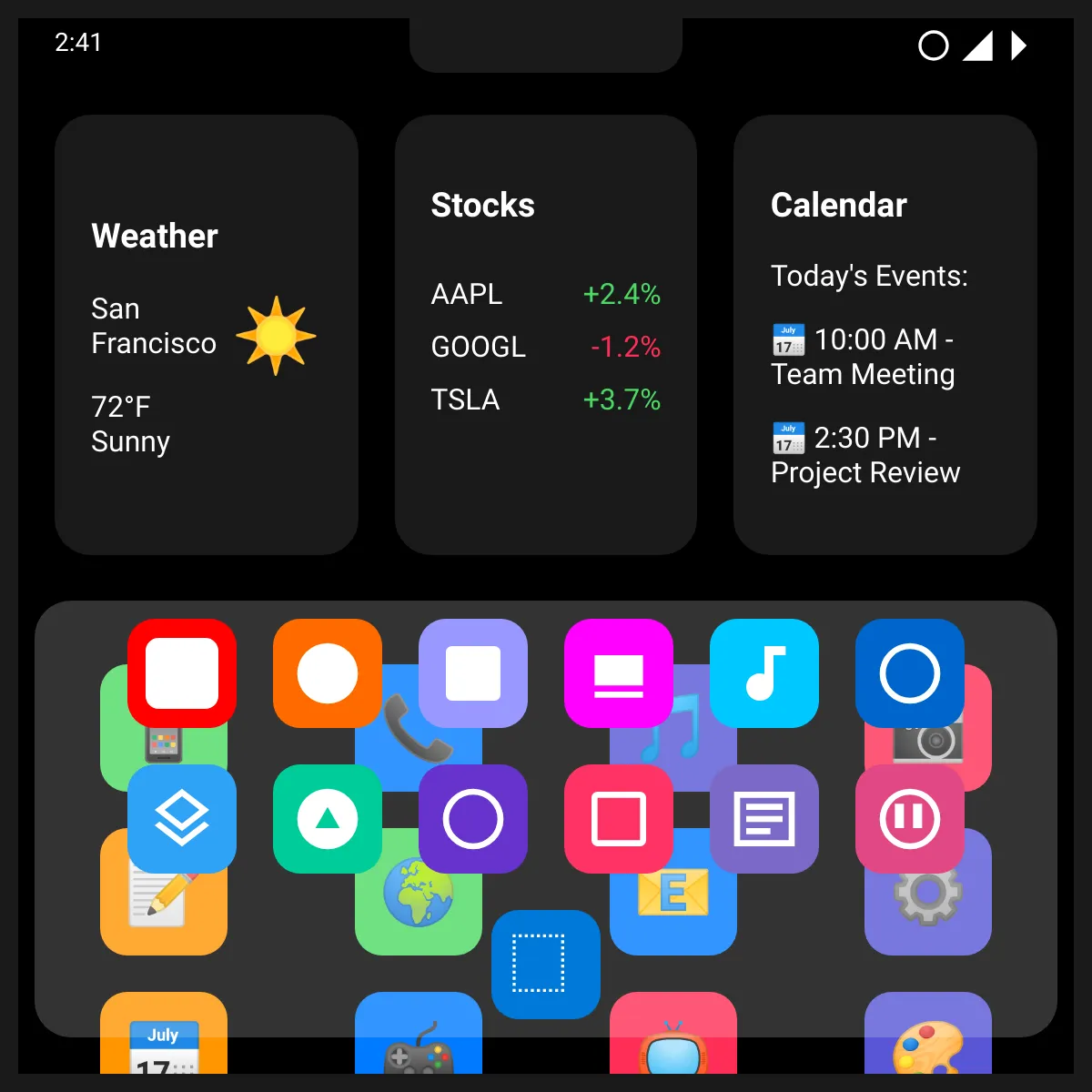
Task: Tap the red icon with white square
Action: (182, 673)
